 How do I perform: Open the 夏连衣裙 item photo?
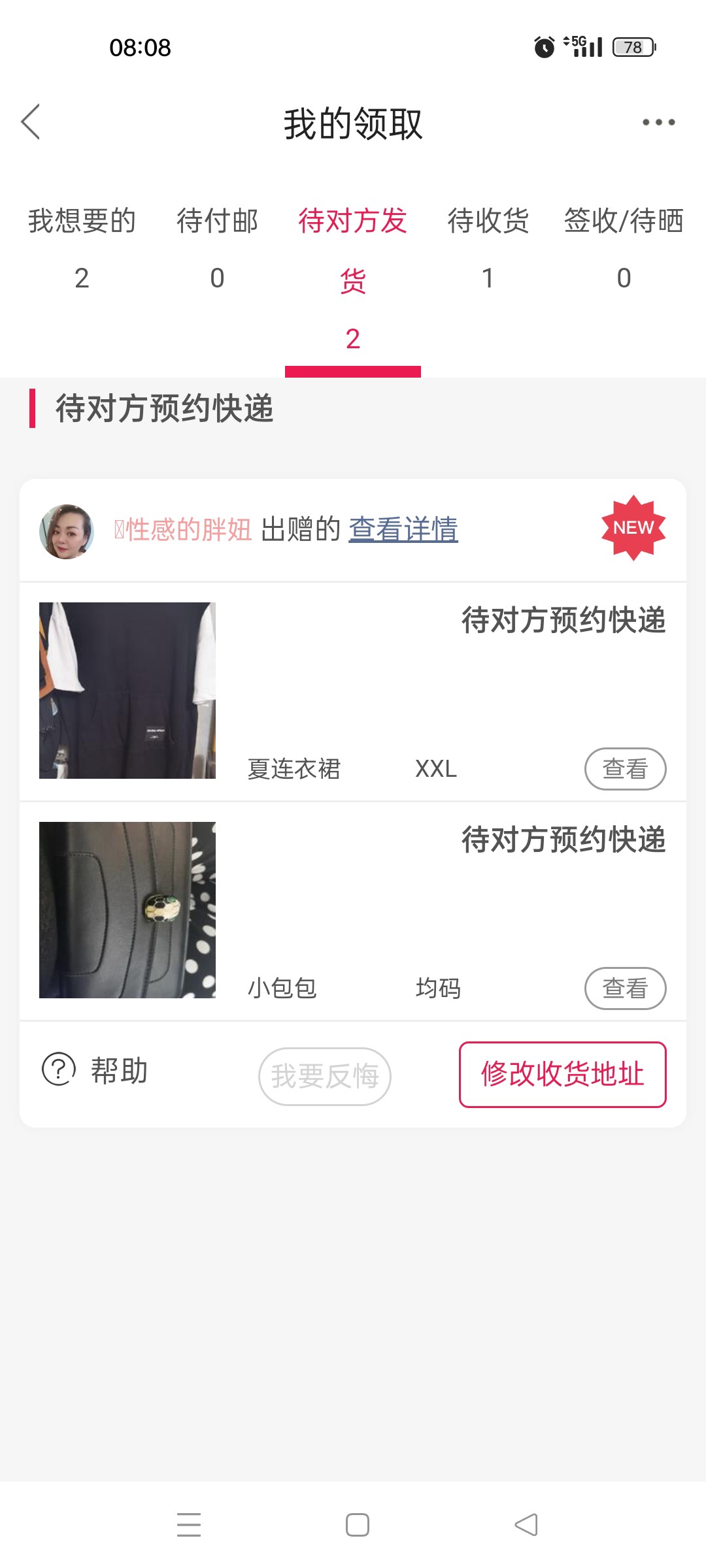[127, 691]
